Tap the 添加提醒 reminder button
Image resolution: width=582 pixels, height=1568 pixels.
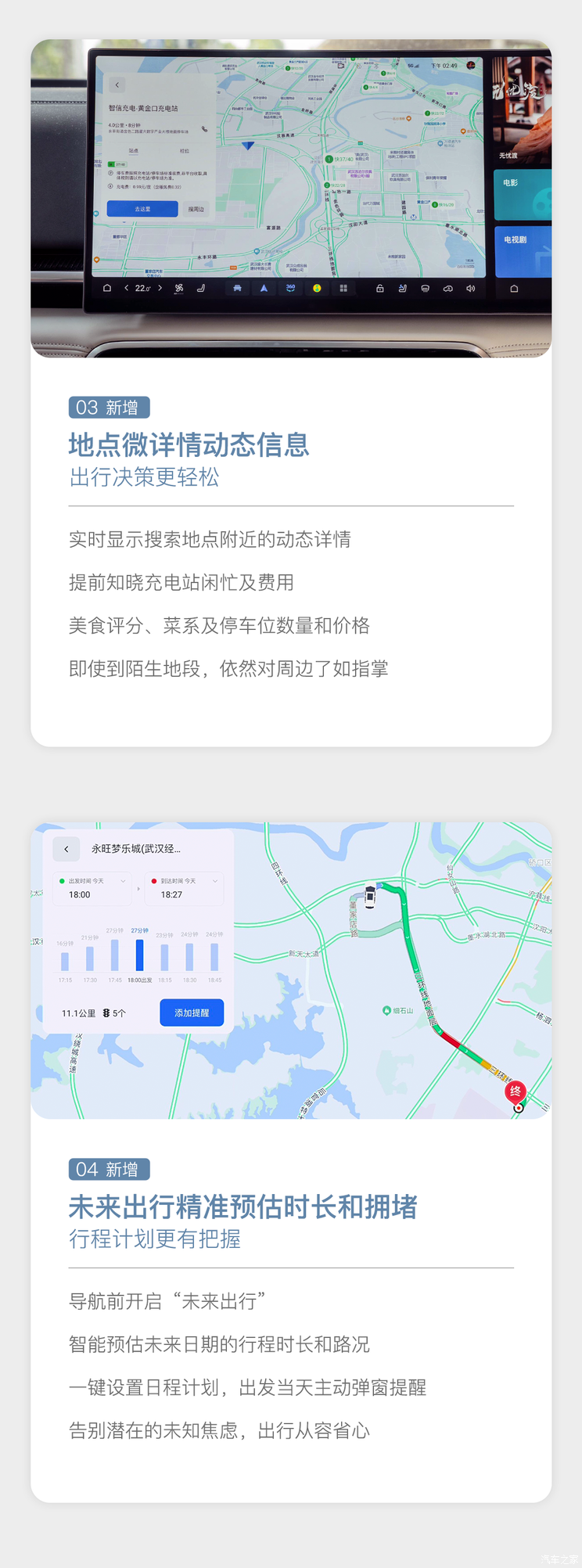(x=191, y=1012)
